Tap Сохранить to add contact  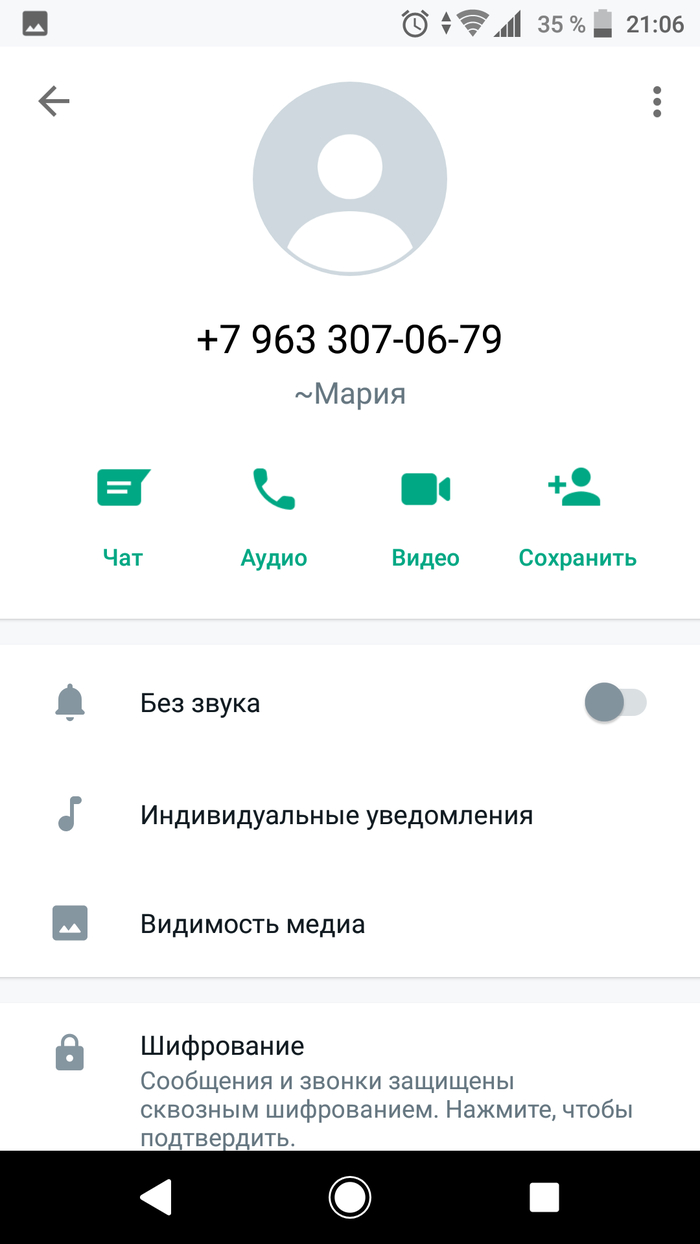[577, 516]
